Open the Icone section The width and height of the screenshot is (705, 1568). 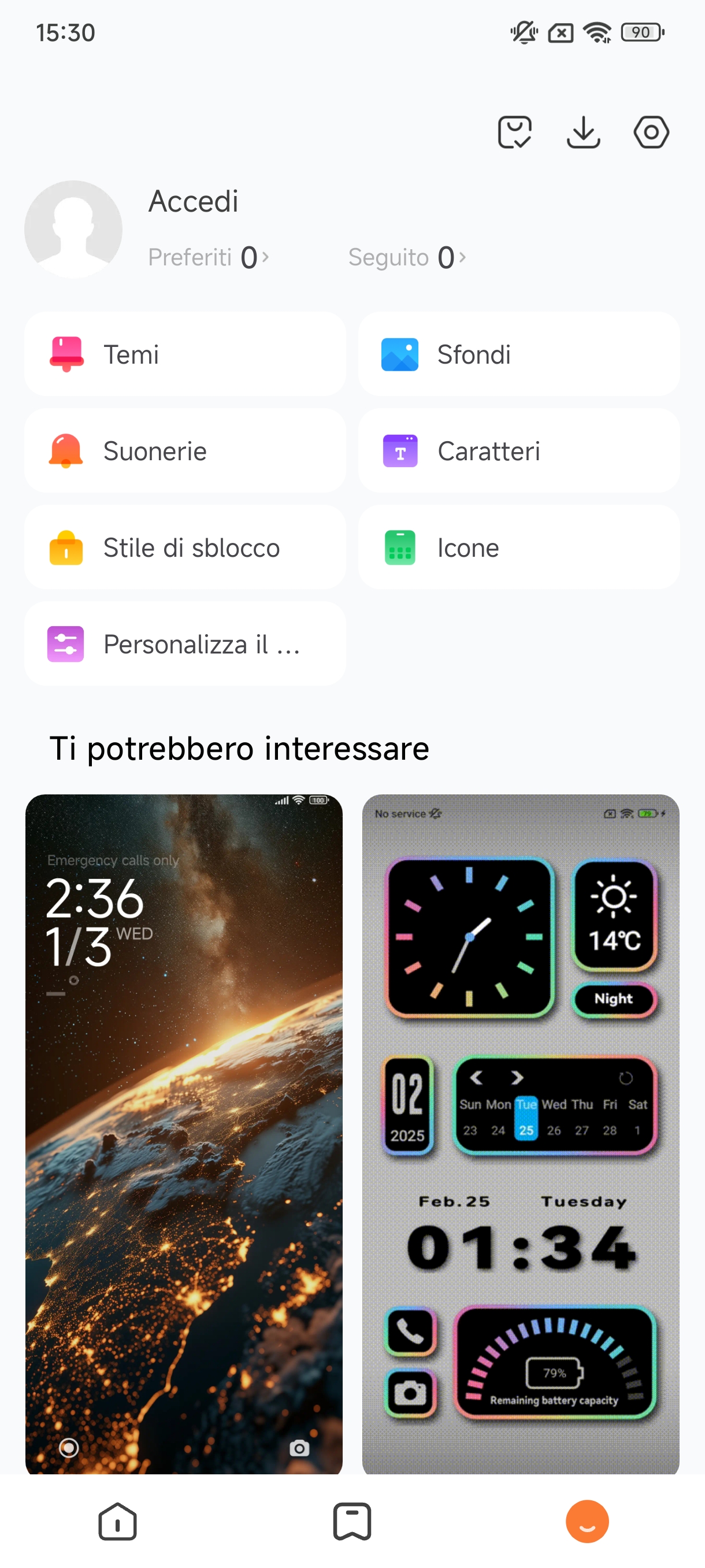tap(519, 548)
